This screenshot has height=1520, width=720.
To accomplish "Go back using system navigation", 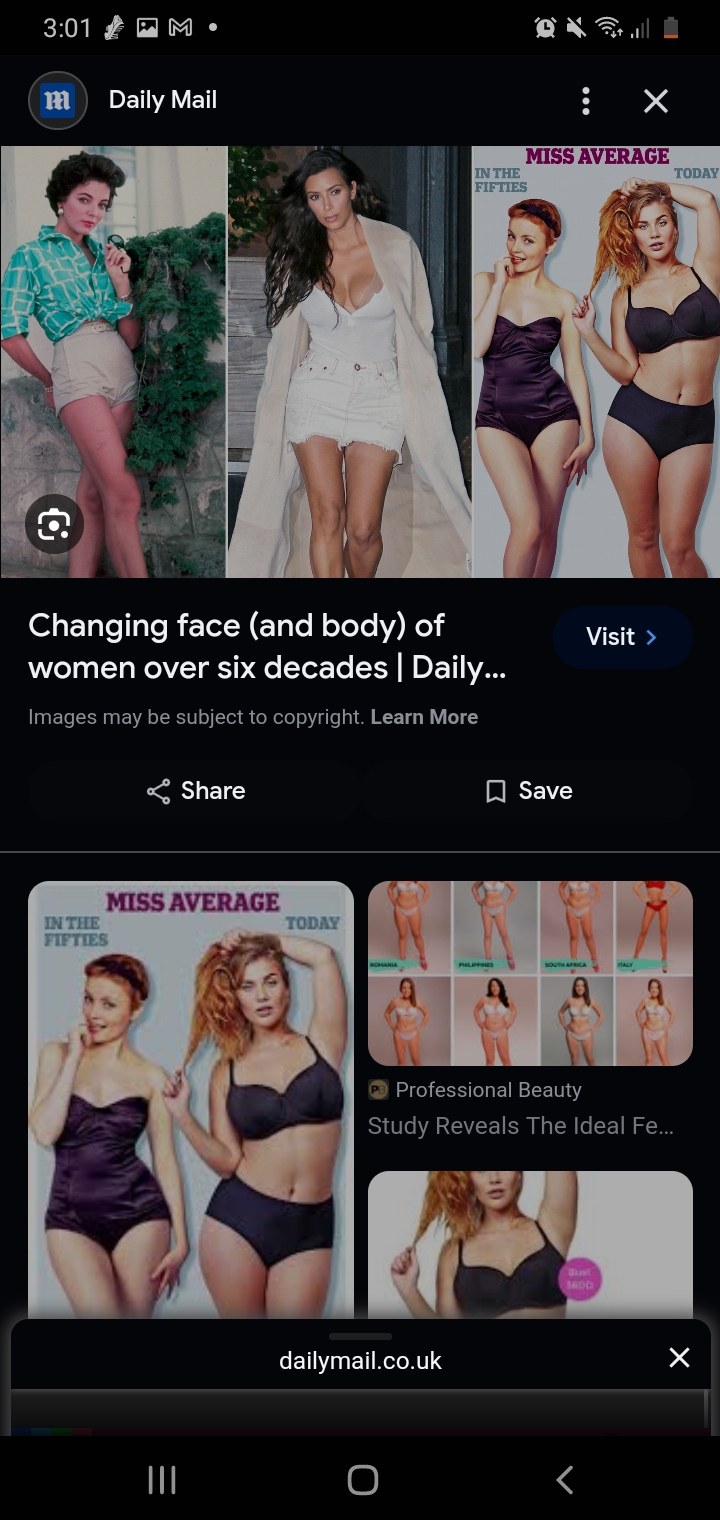I will tap(565, 1479).
